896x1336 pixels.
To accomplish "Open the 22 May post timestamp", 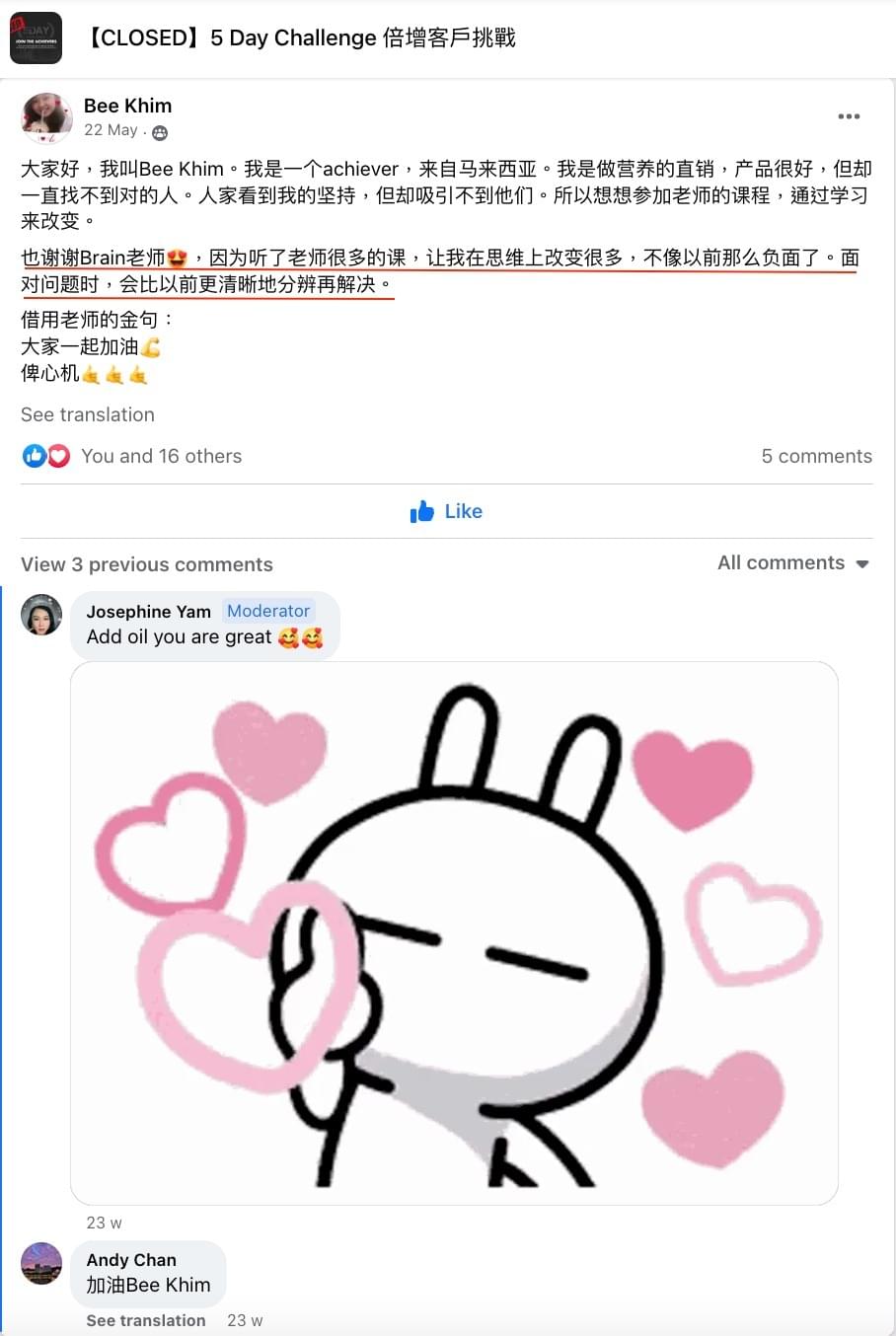I will (x=111, y=130).
